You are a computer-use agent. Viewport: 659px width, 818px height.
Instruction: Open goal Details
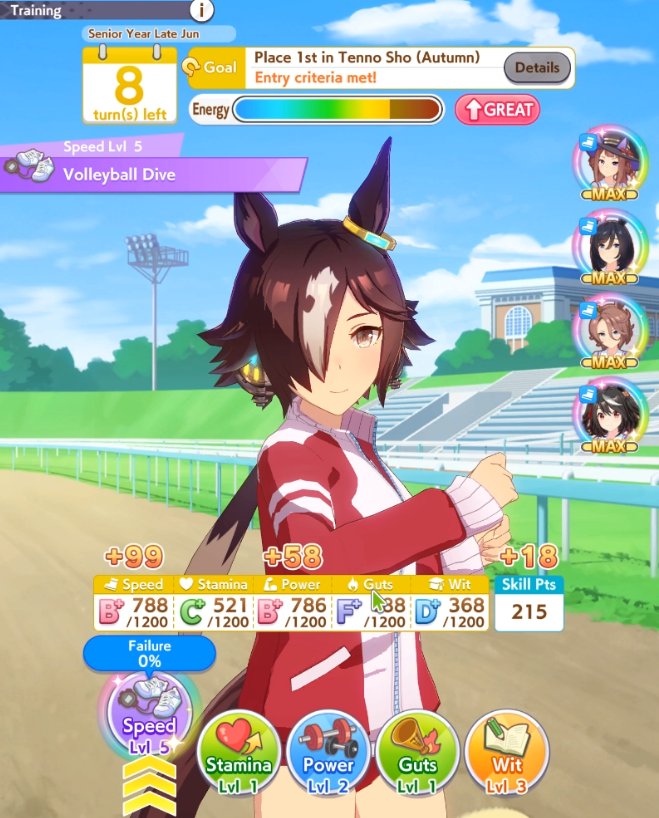point(538,68)
